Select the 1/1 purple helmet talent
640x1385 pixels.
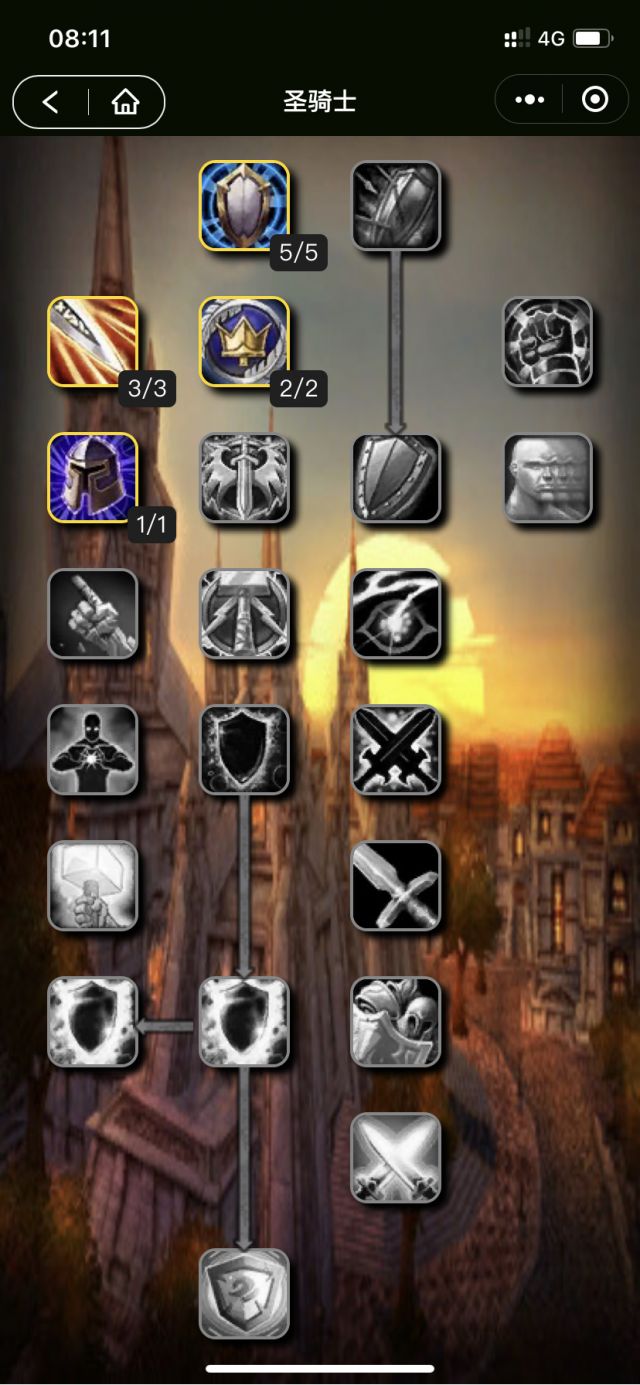(x=93, y=477)
